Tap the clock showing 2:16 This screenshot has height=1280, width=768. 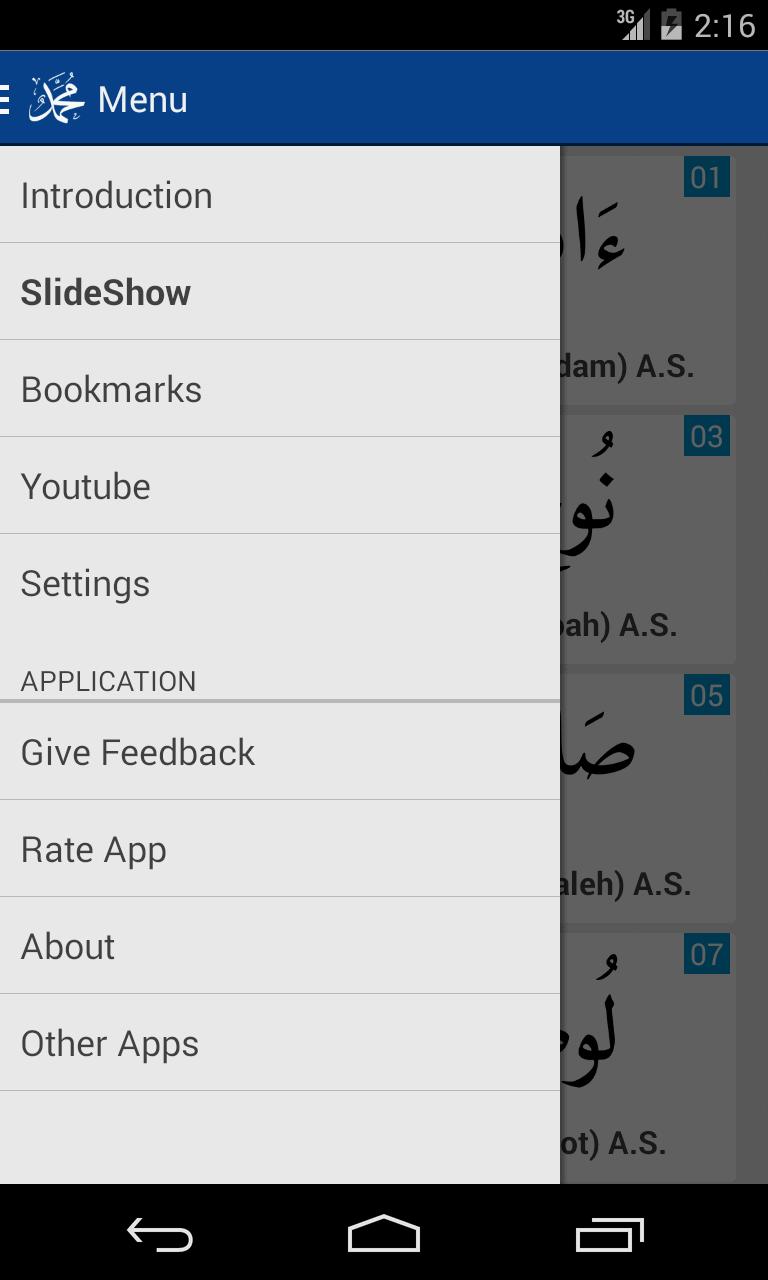[x=729, y=25]
